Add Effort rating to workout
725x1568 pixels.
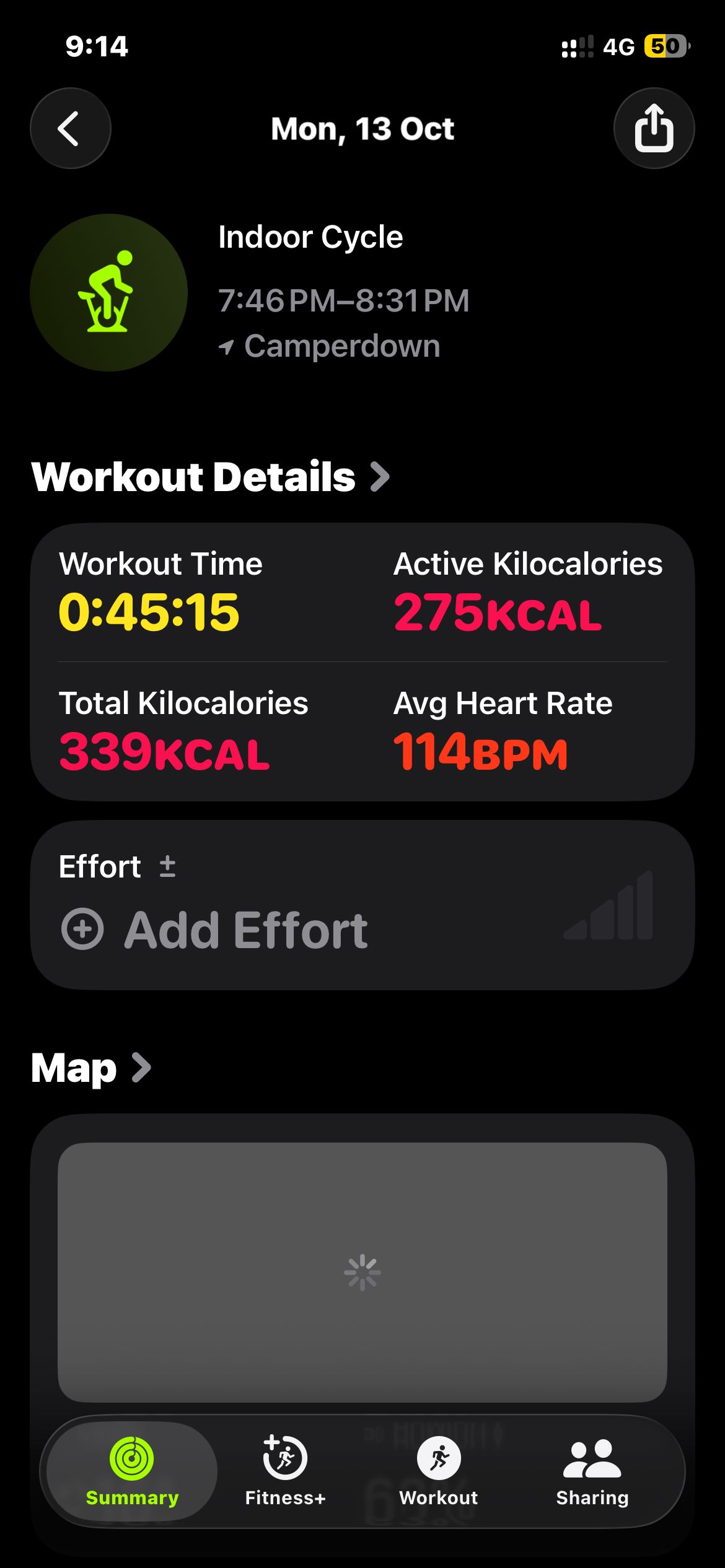click(x=214, y=930)
